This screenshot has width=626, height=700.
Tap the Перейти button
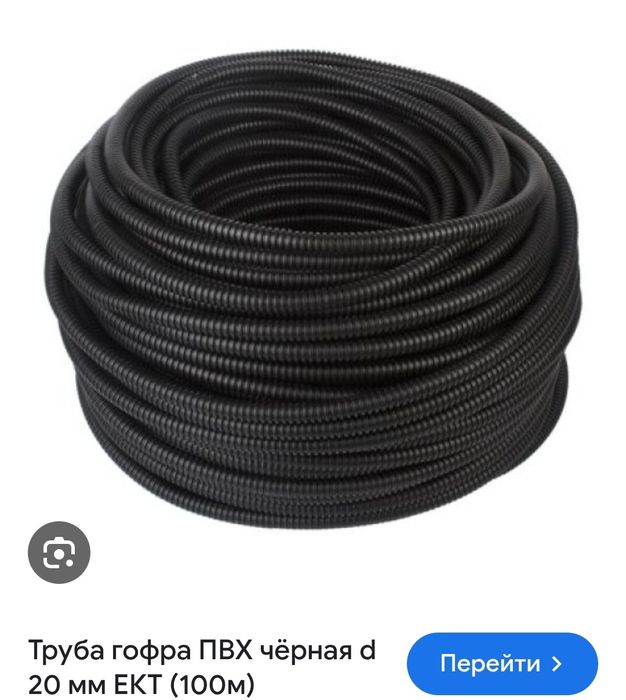[502, 663]
